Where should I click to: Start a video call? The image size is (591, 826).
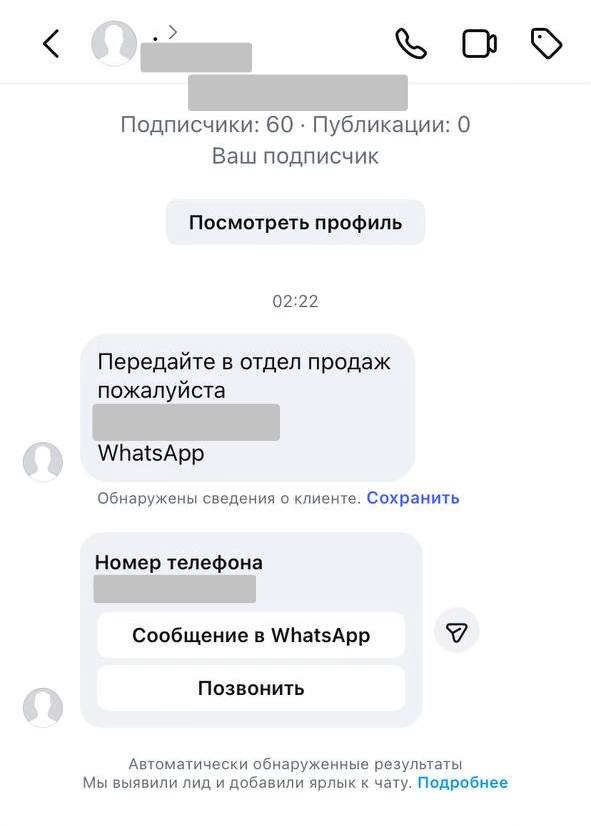[x=479, y=43]
